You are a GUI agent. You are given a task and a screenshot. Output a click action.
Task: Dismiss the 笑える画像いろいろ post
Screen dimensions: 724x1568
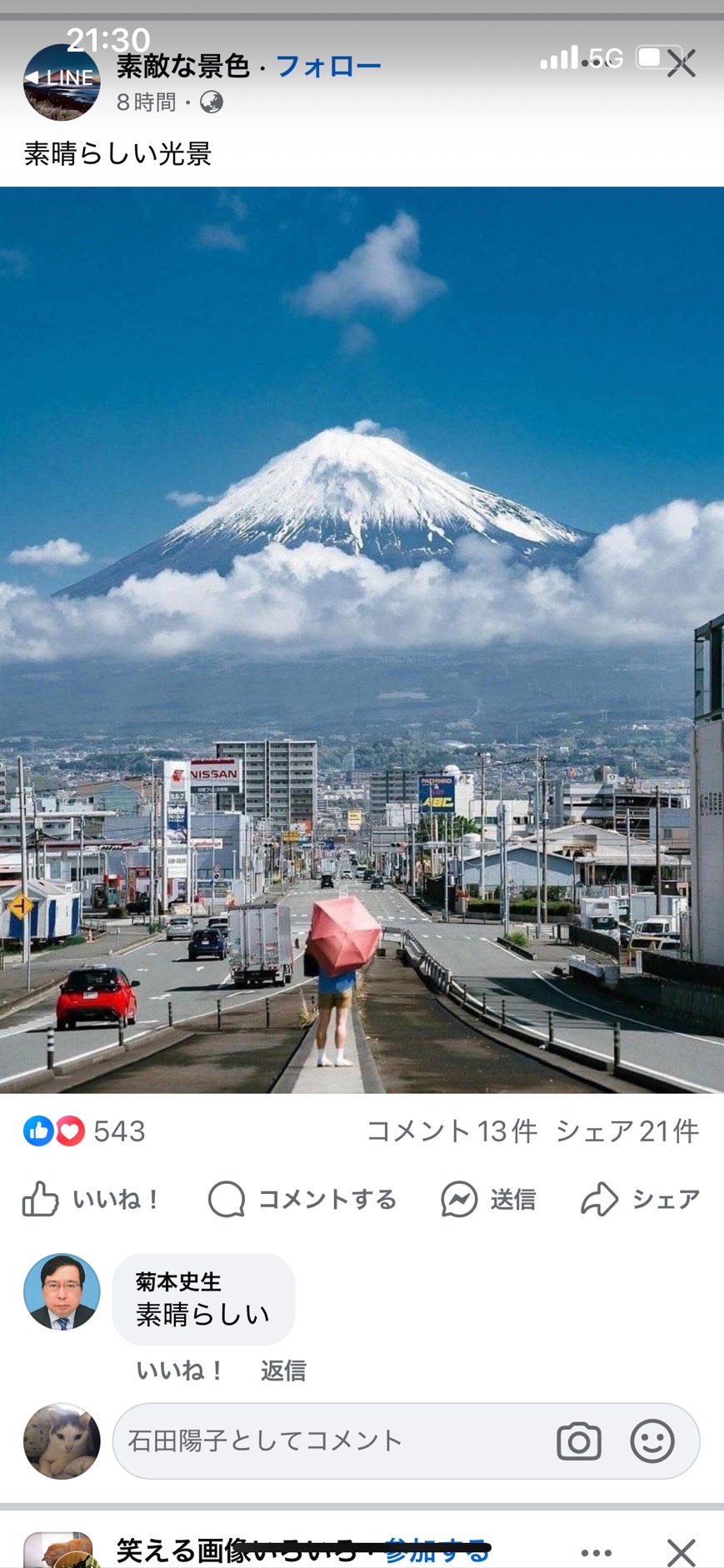[682, 1552]
